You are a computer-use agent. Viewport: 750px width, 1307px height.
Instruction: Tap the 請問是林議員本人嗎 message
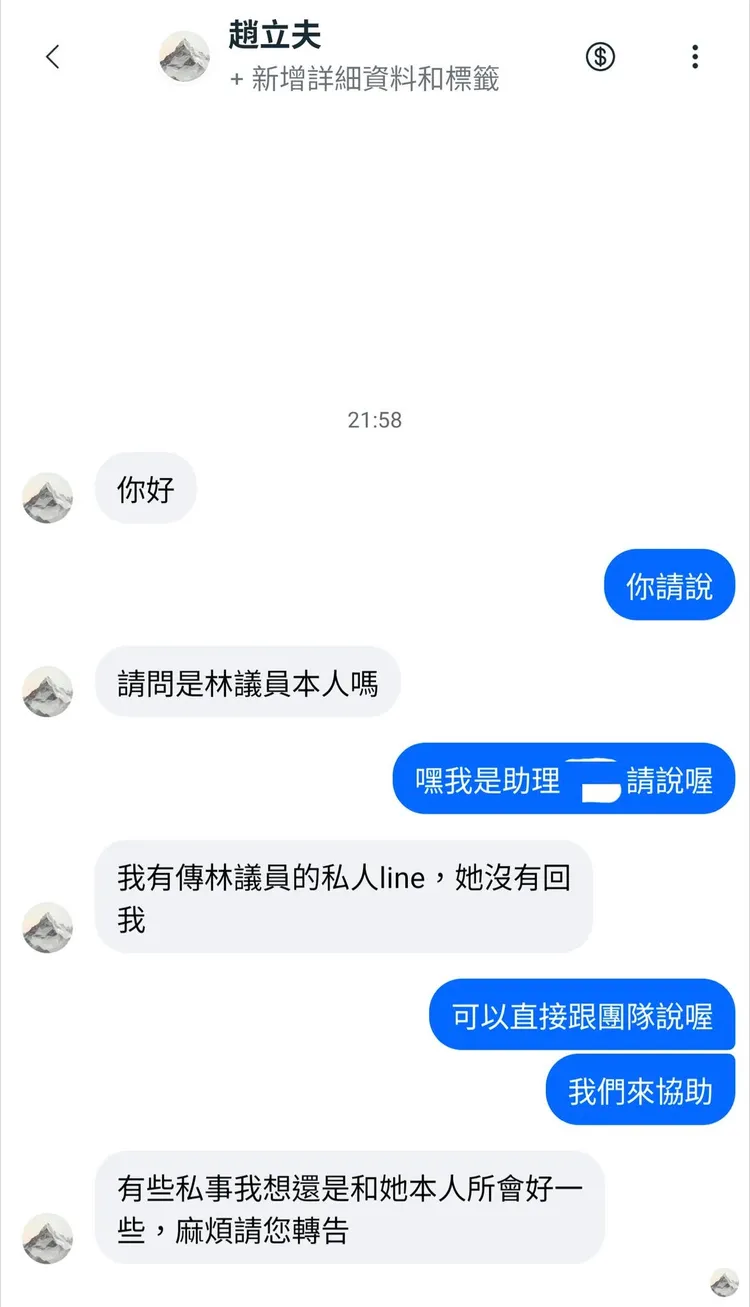(x=250, y=681)
